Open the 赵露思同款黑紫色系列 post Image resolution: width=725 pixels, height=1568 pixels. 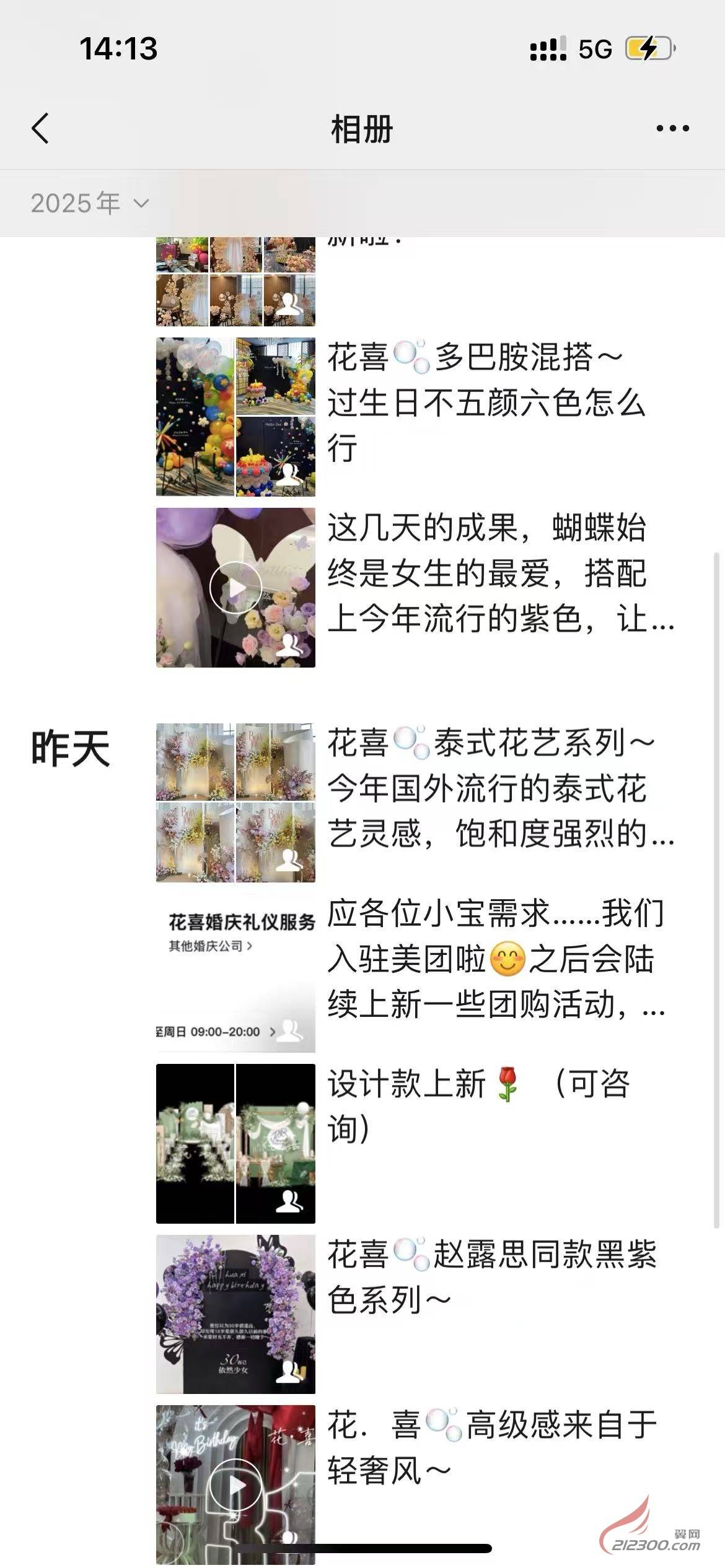point(415,1314)
